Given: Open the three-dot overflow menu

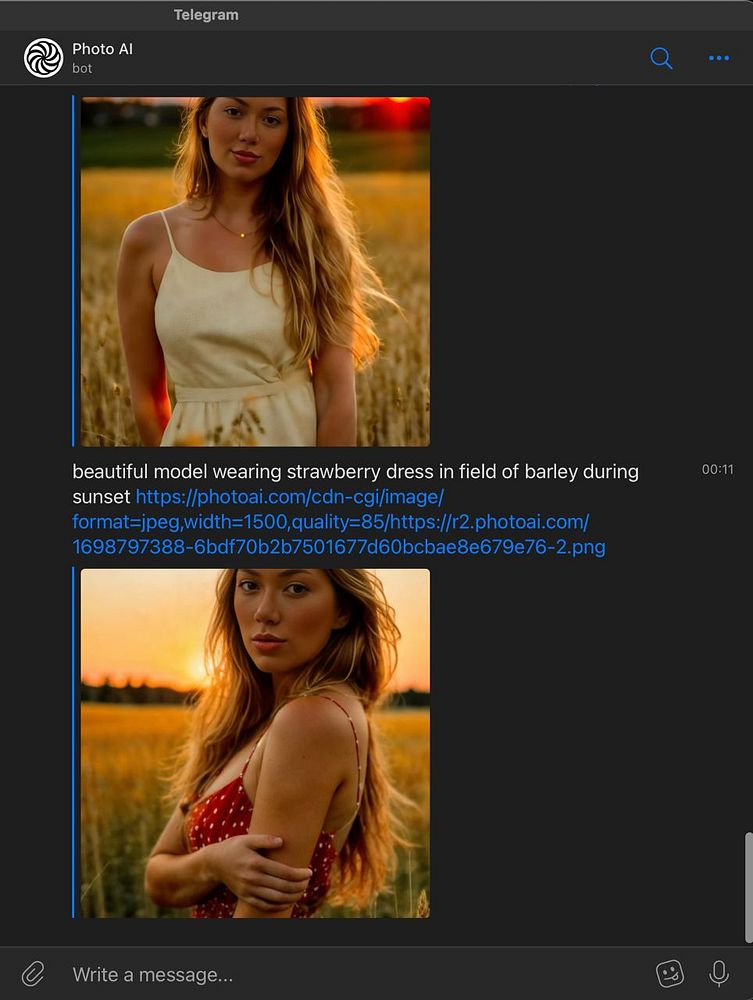Looking at the screenshot, I should click(718, 58).
